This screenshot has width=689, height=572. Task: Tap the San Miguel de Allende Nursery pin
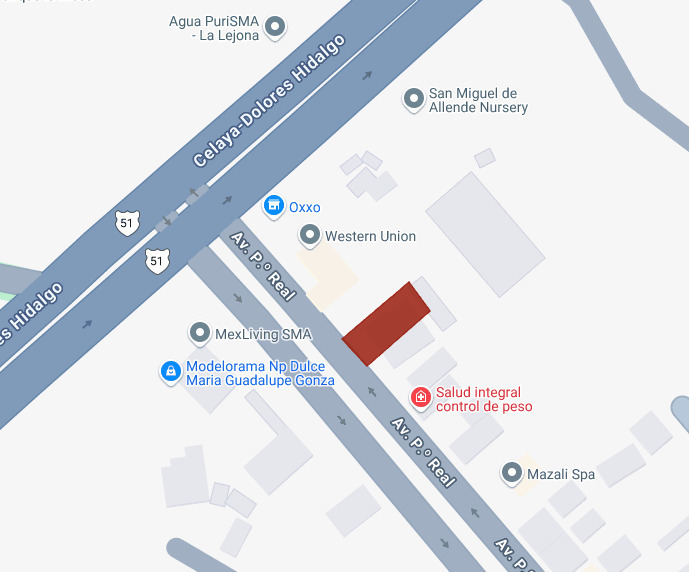413,99
